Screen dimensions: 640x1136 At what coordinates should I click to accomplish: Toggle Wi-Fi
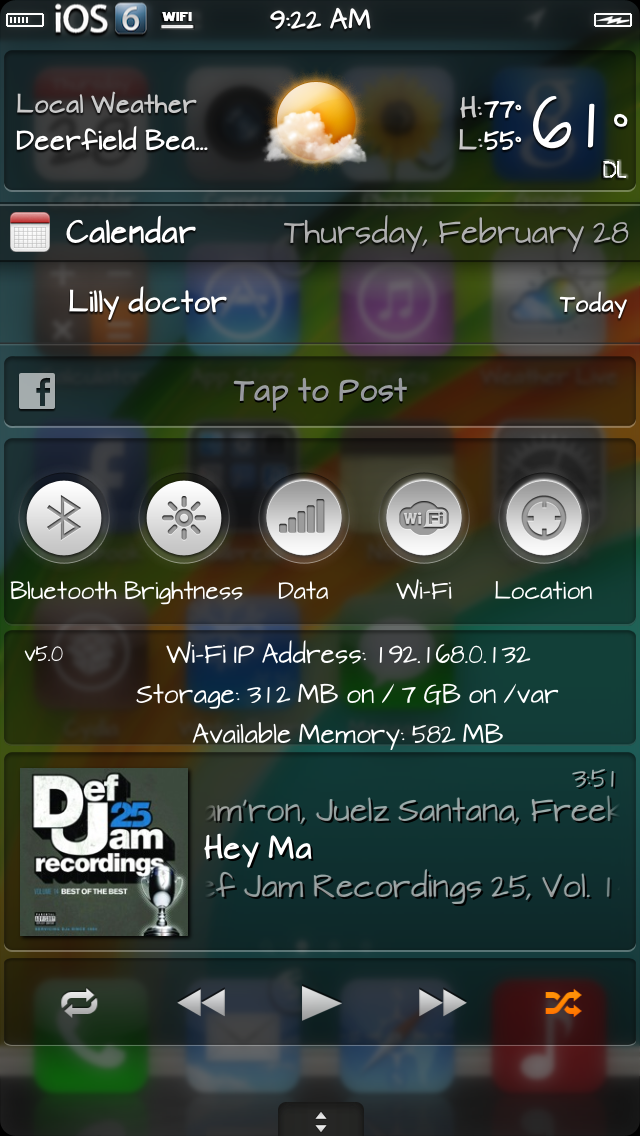point(424,518)
